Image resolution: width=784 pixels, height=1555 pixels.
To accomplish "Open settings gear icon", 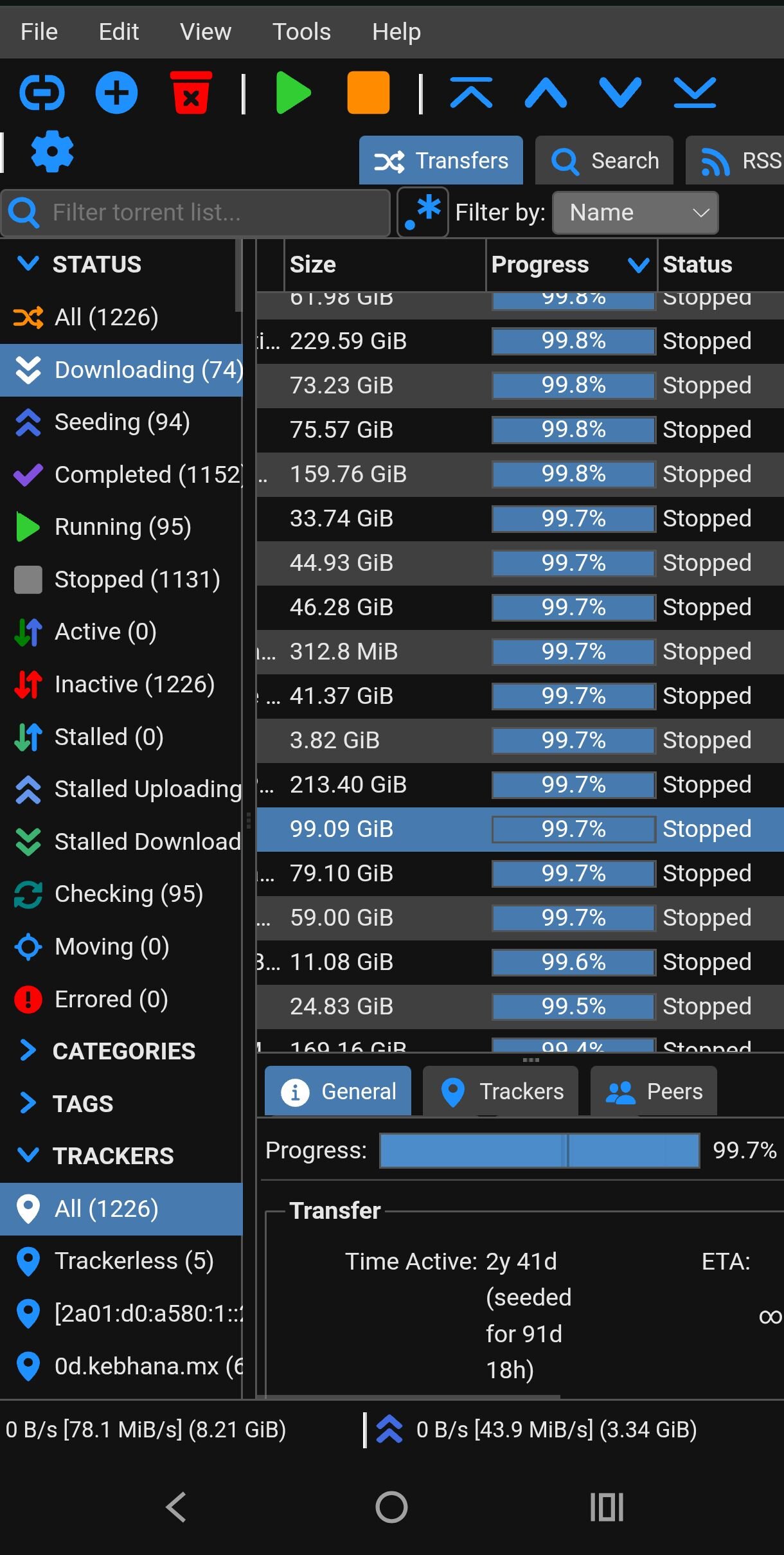I will pos(52,152).
